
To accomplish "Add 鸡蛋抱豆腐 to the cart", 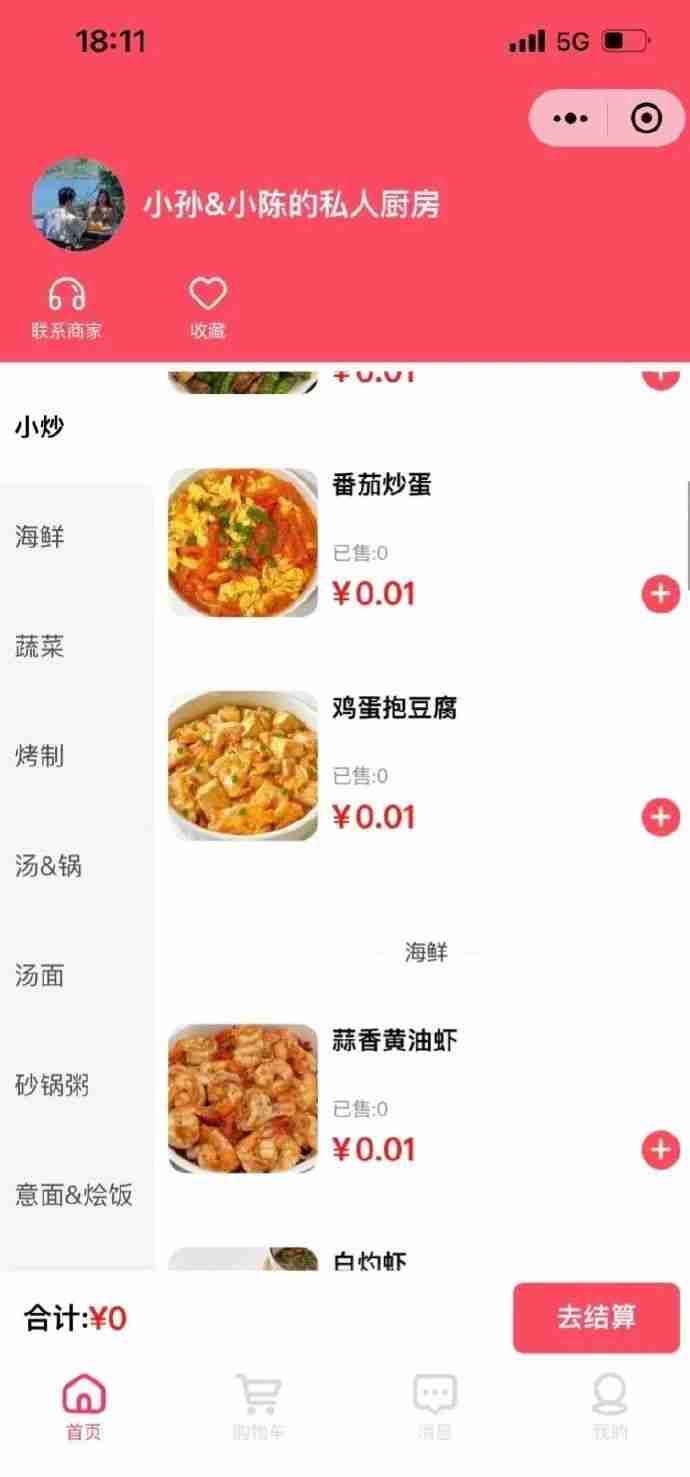I will (x=660, y=817).
